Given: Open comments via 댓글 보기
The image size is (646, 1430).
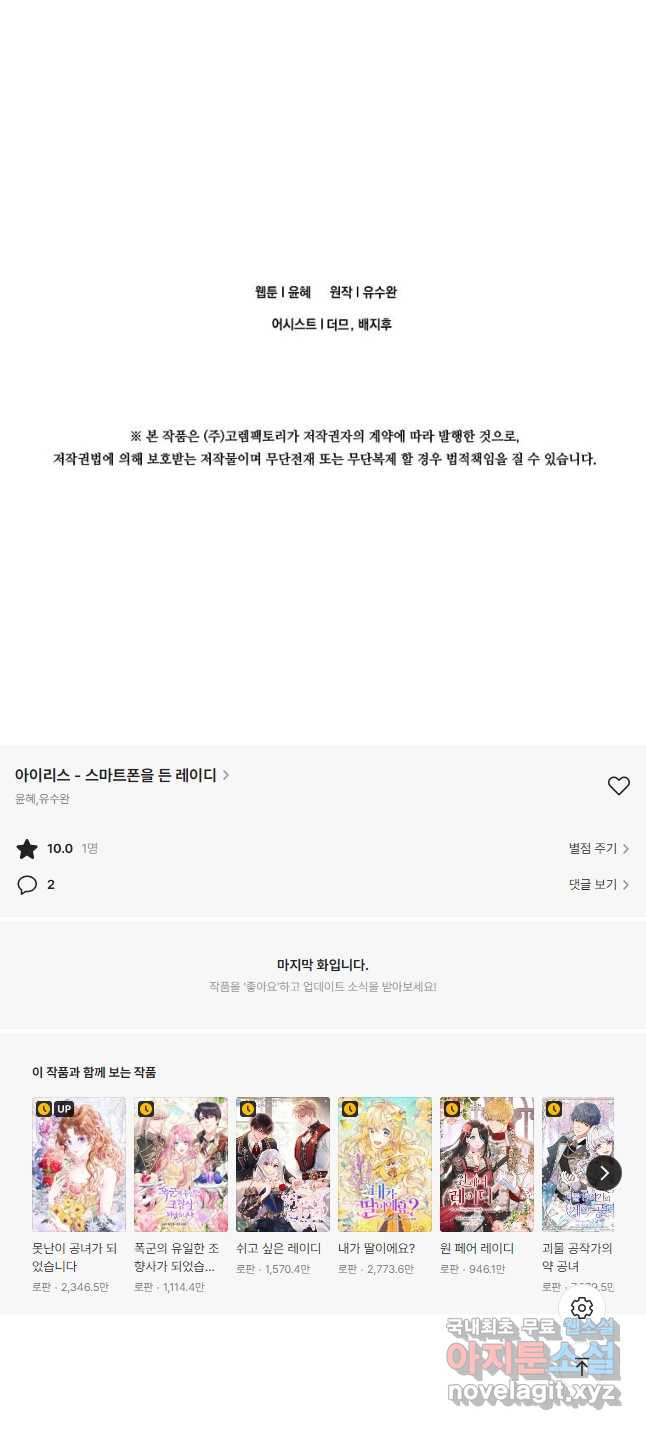Looking at the screenshot, I should (x=598, y=885).
